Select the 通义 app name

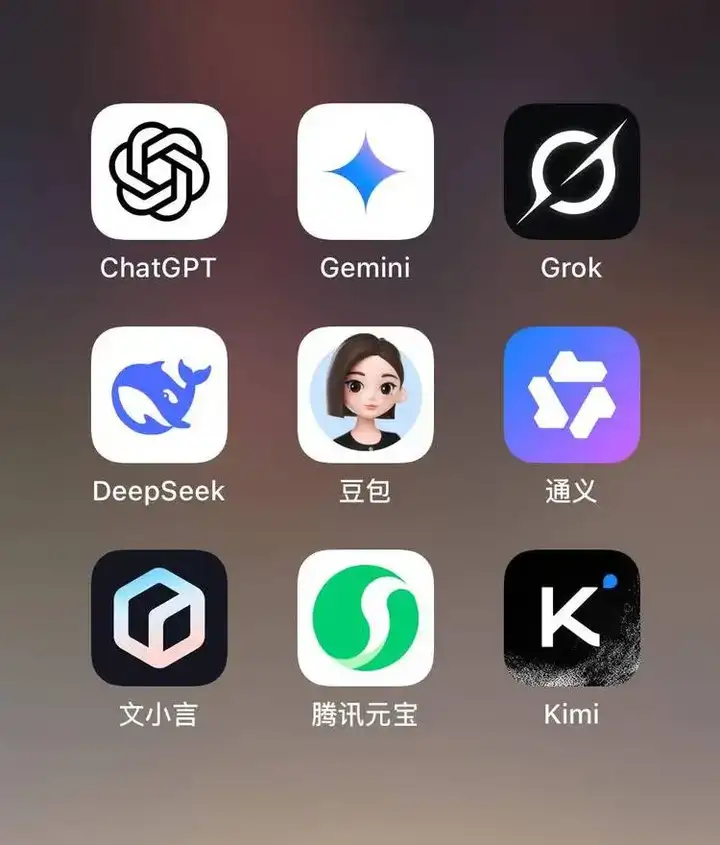[571, 491]
